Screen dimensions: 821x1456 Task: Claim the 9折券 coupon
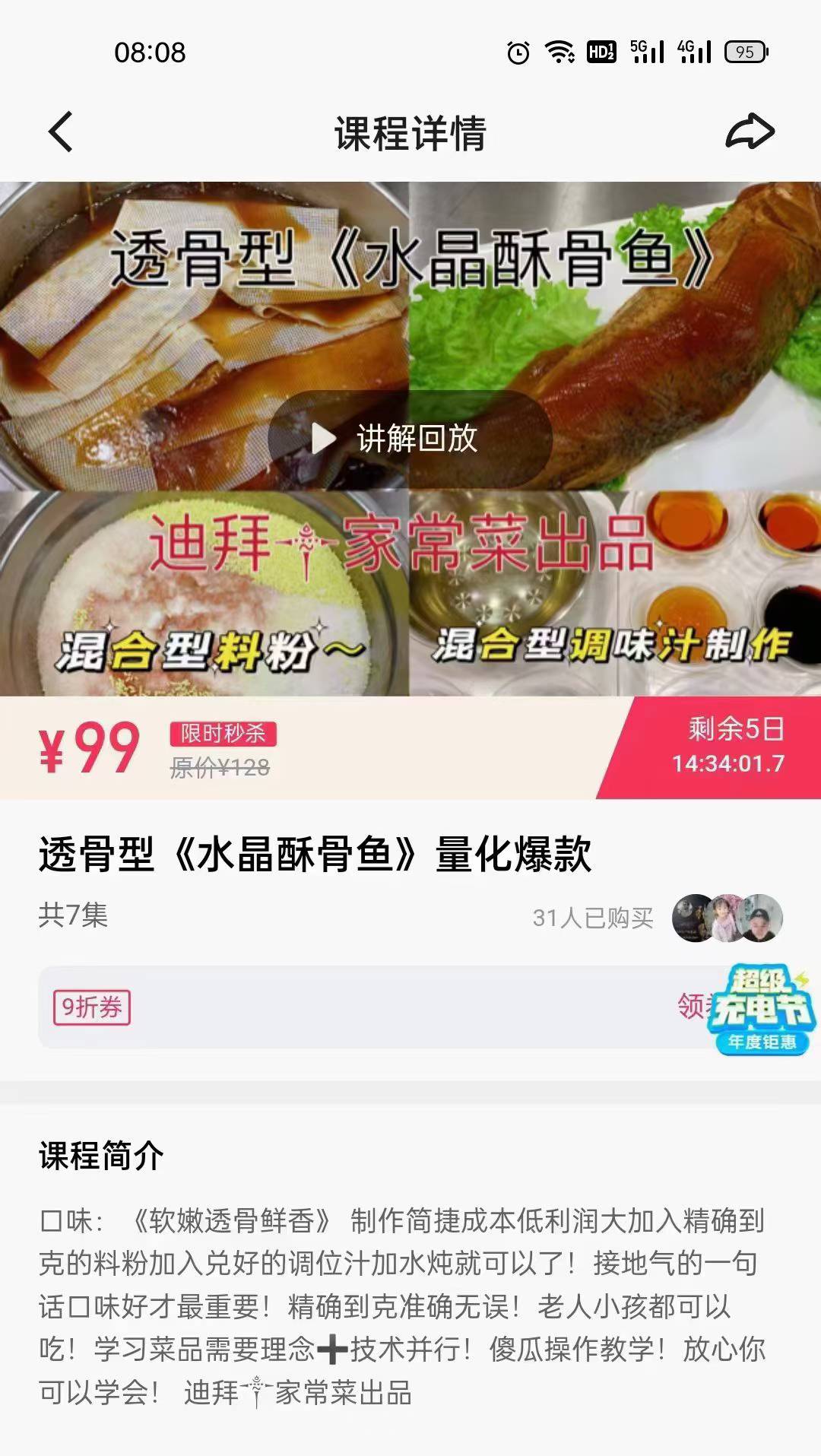click(x=690, y=1007)
